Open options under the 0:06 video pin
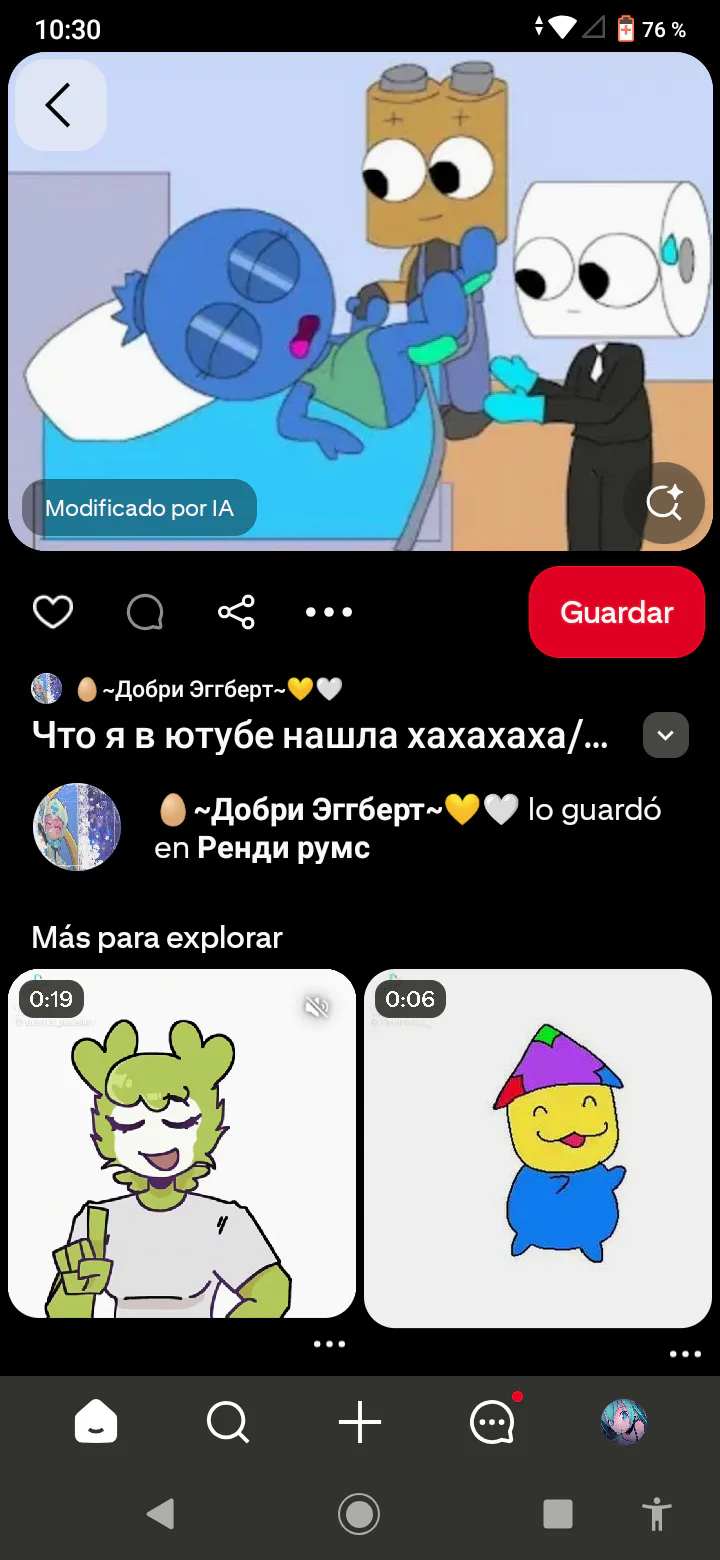 tap(685, 1354)
